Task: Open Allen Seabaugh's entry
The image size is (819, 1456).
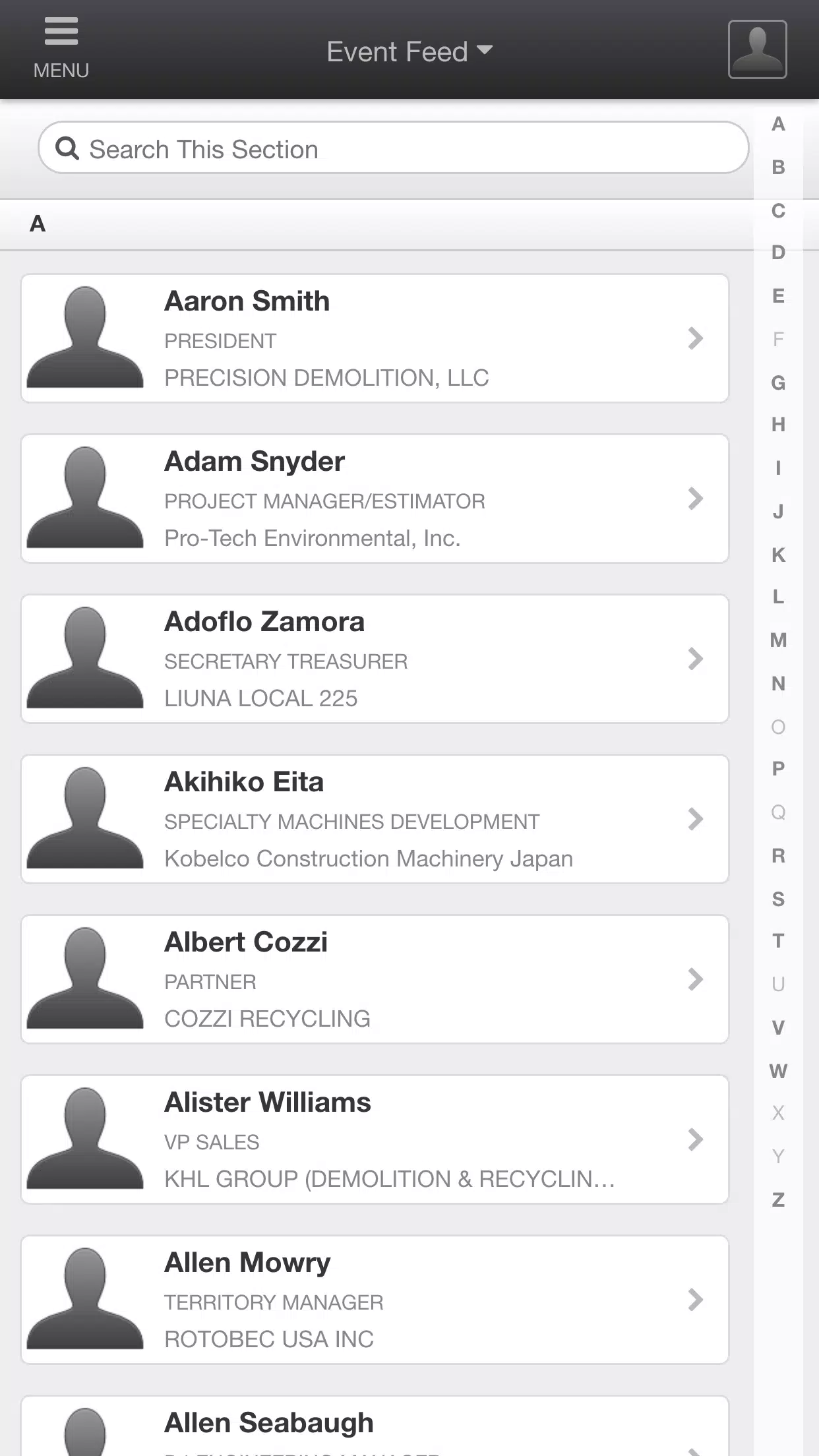Action: (375, 1426)
